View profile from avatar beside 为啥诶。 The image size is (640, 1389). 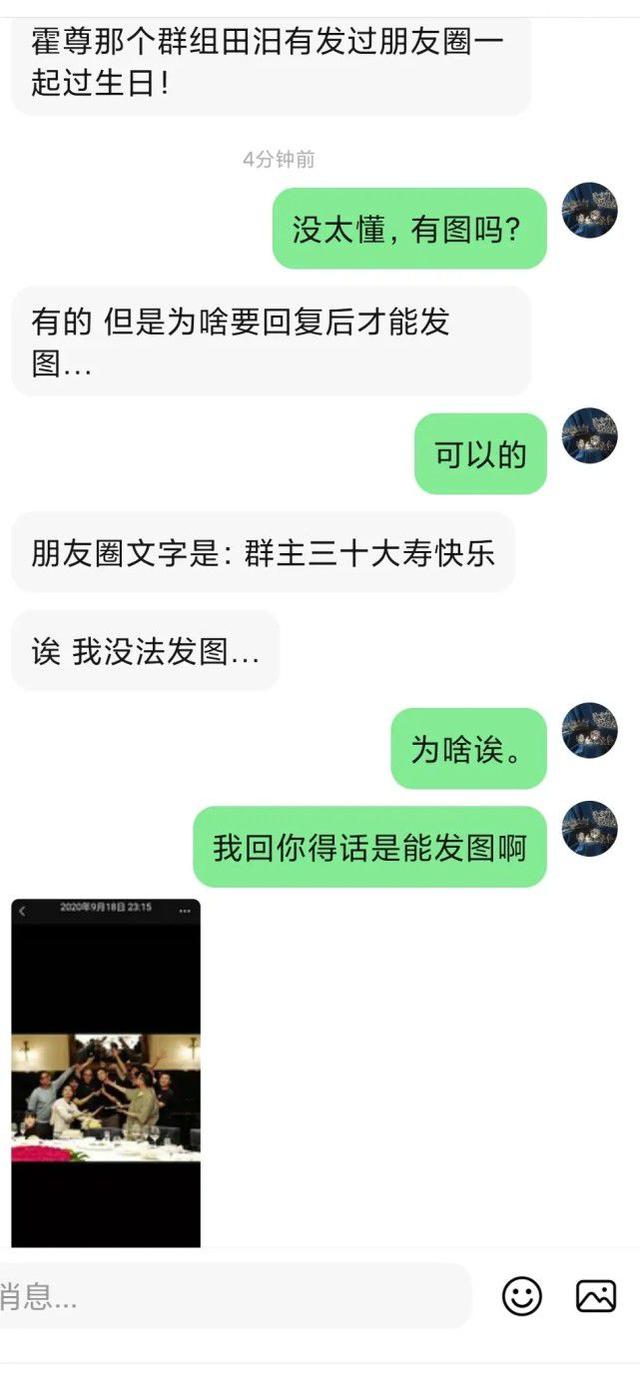pyautogui.click(x=589, y=730)
